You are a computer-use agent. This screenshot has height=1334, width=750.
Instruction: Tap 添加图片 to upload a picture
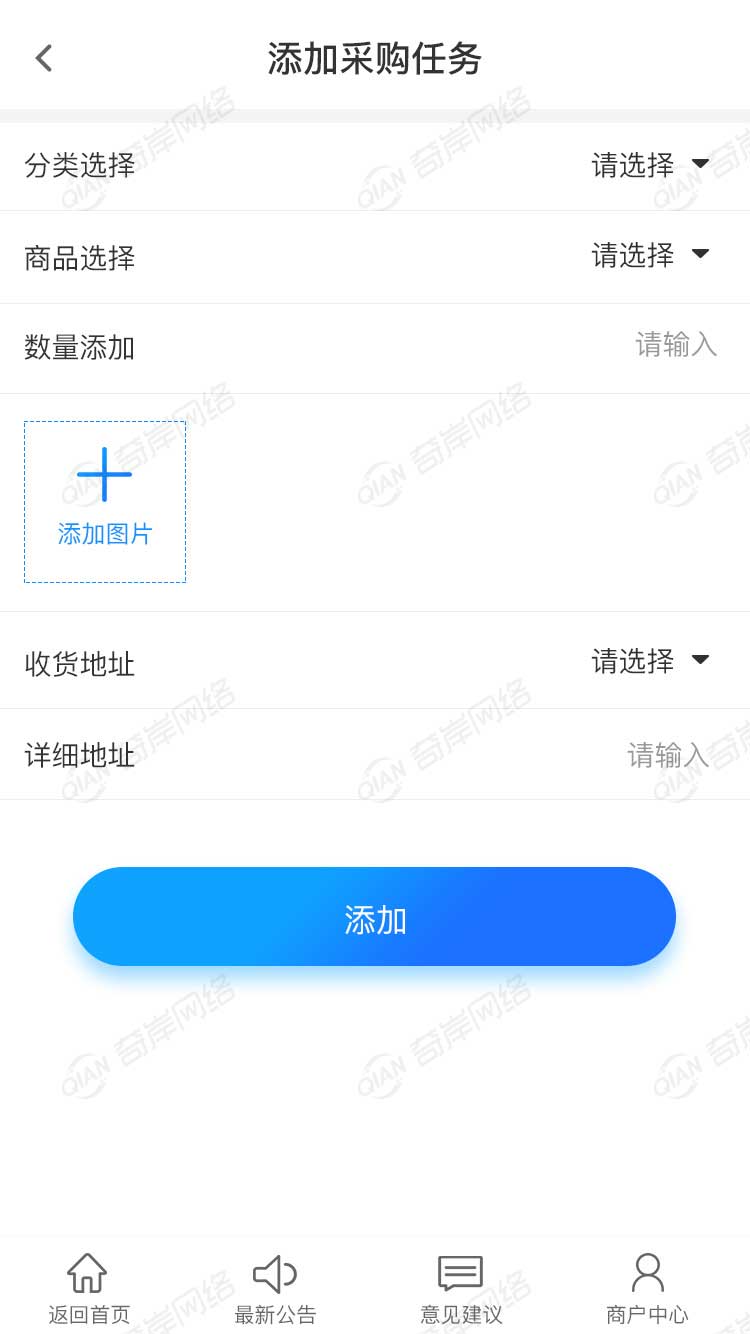105,502
